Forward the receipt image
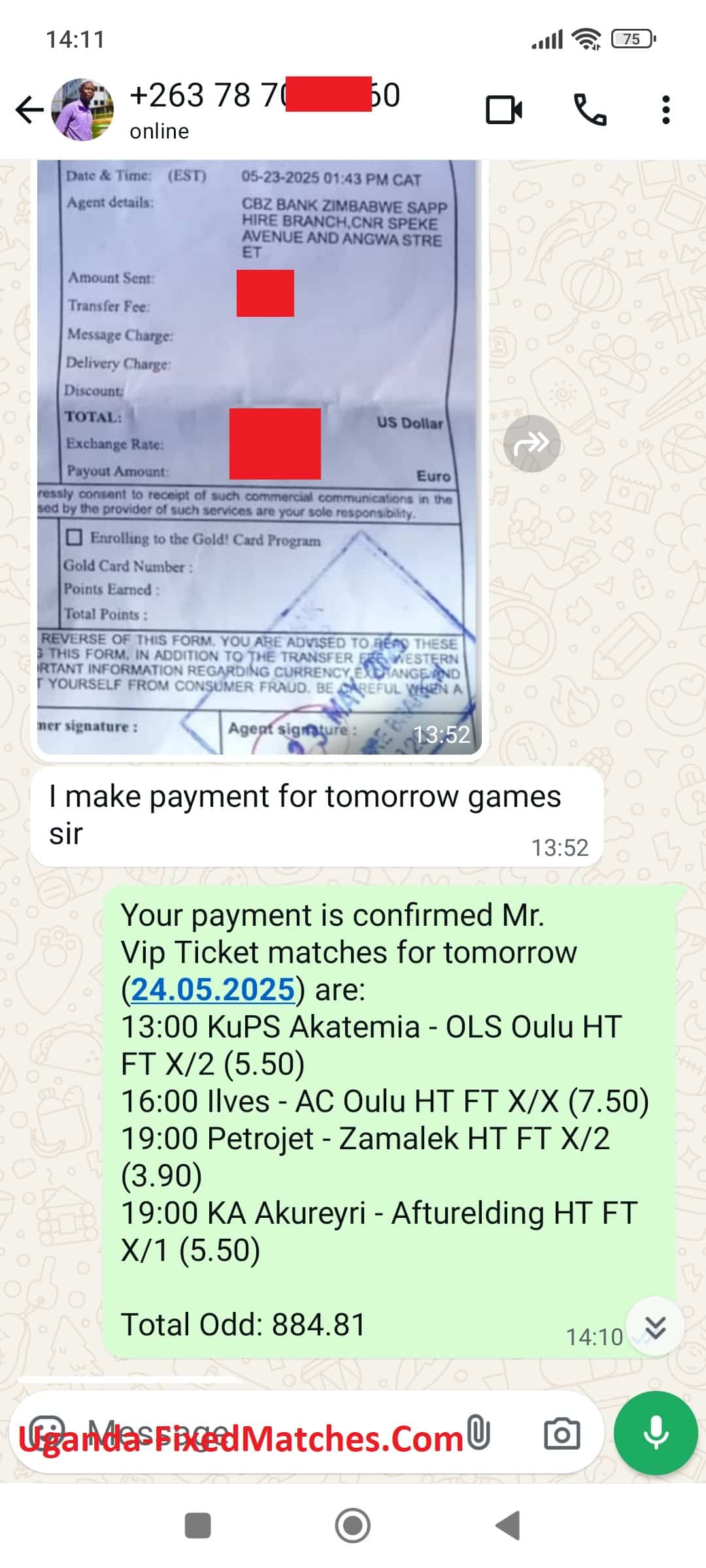 pos(531,444)
